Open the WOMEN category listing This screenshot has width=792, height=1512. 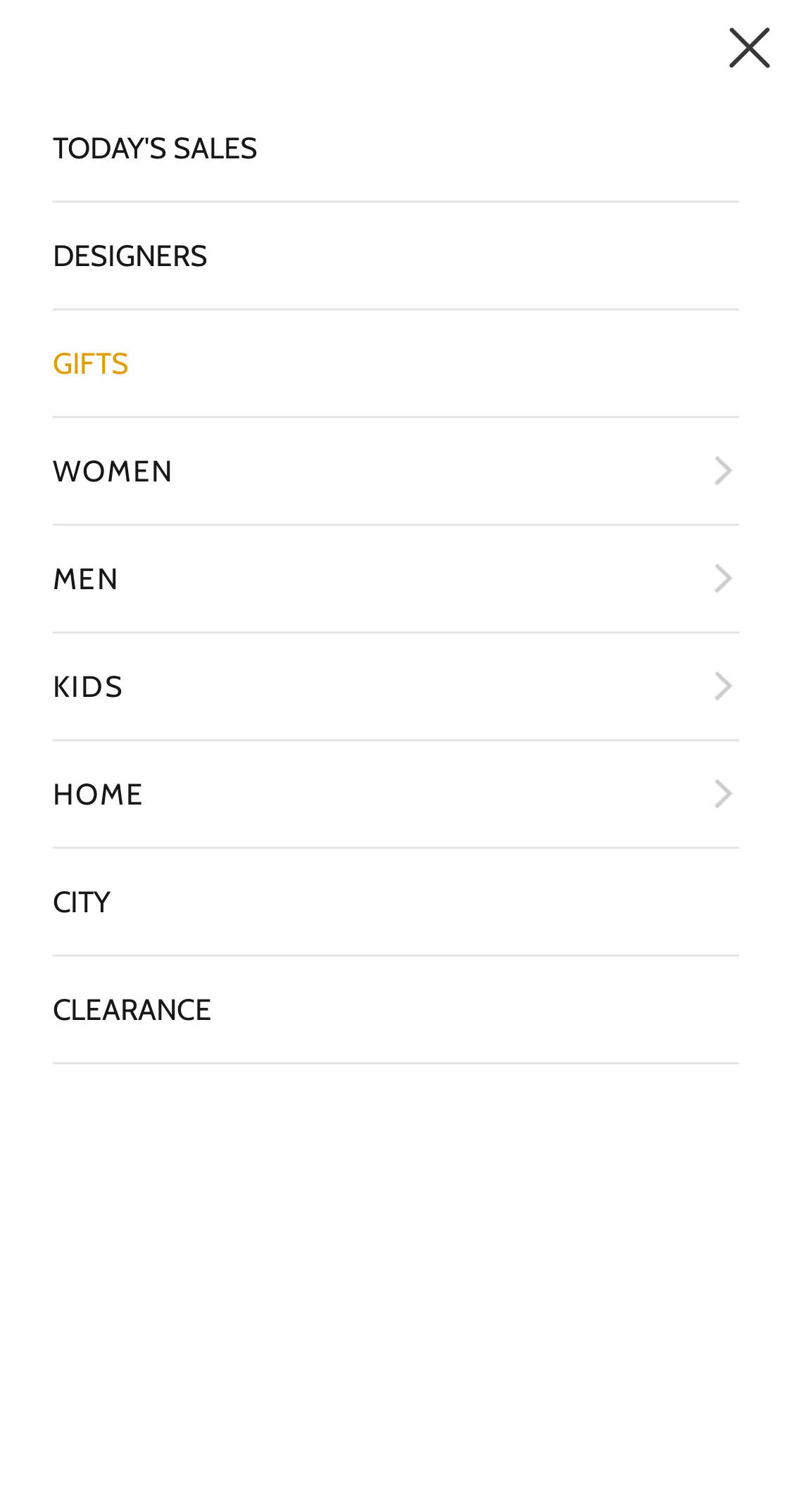coord(113,470)
